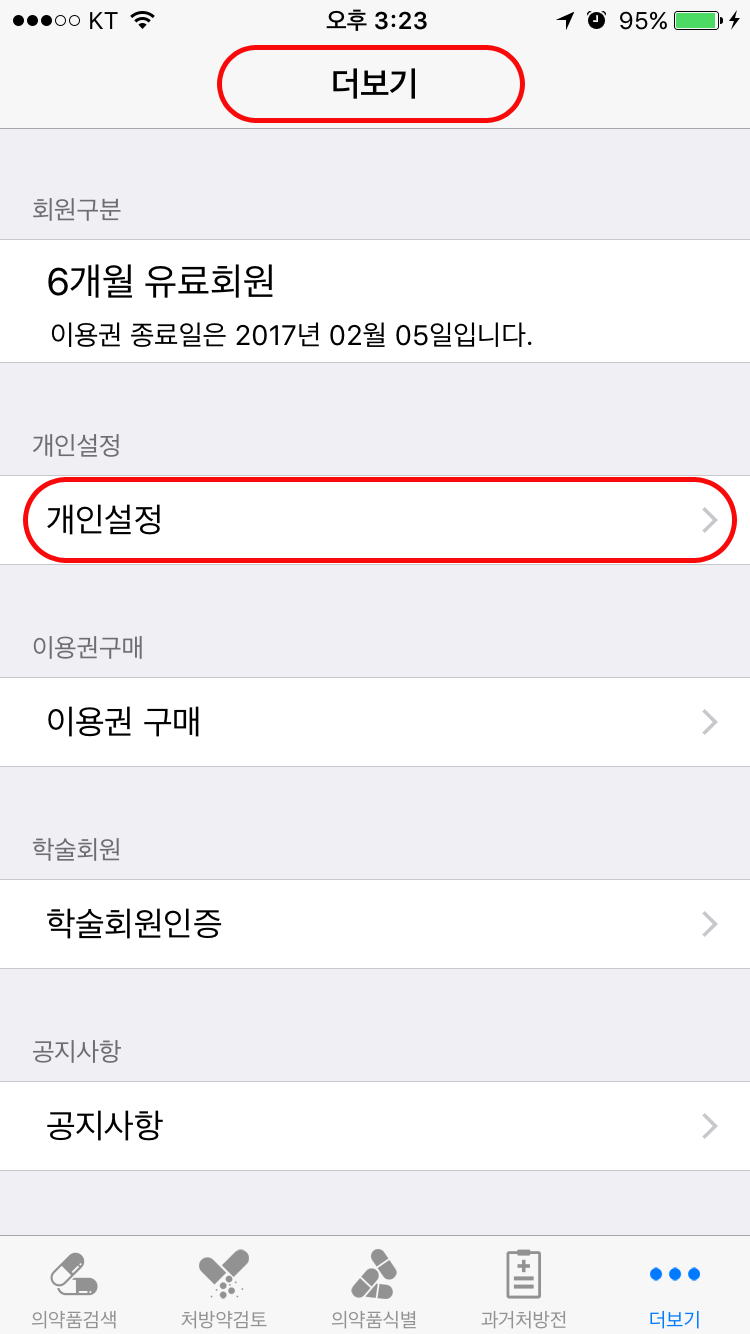750x1334 pixels.
Task: Open the 학술회원인증 row
Action: point(375,924)
